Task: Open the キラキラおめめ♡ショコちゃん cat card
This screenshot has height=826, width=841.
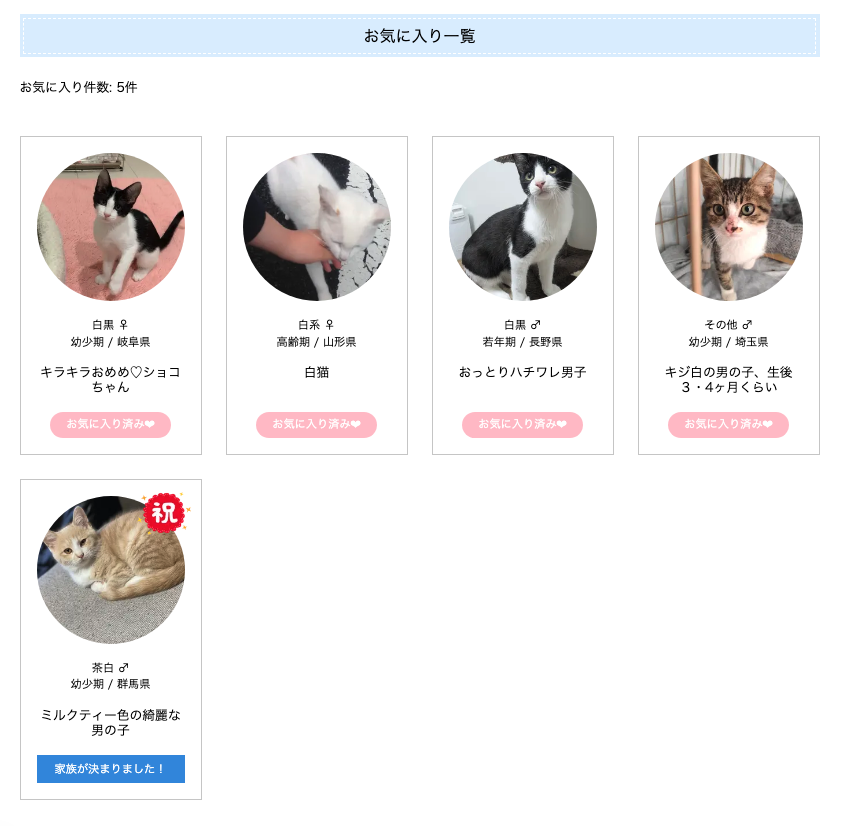Action: click(110, 228)
